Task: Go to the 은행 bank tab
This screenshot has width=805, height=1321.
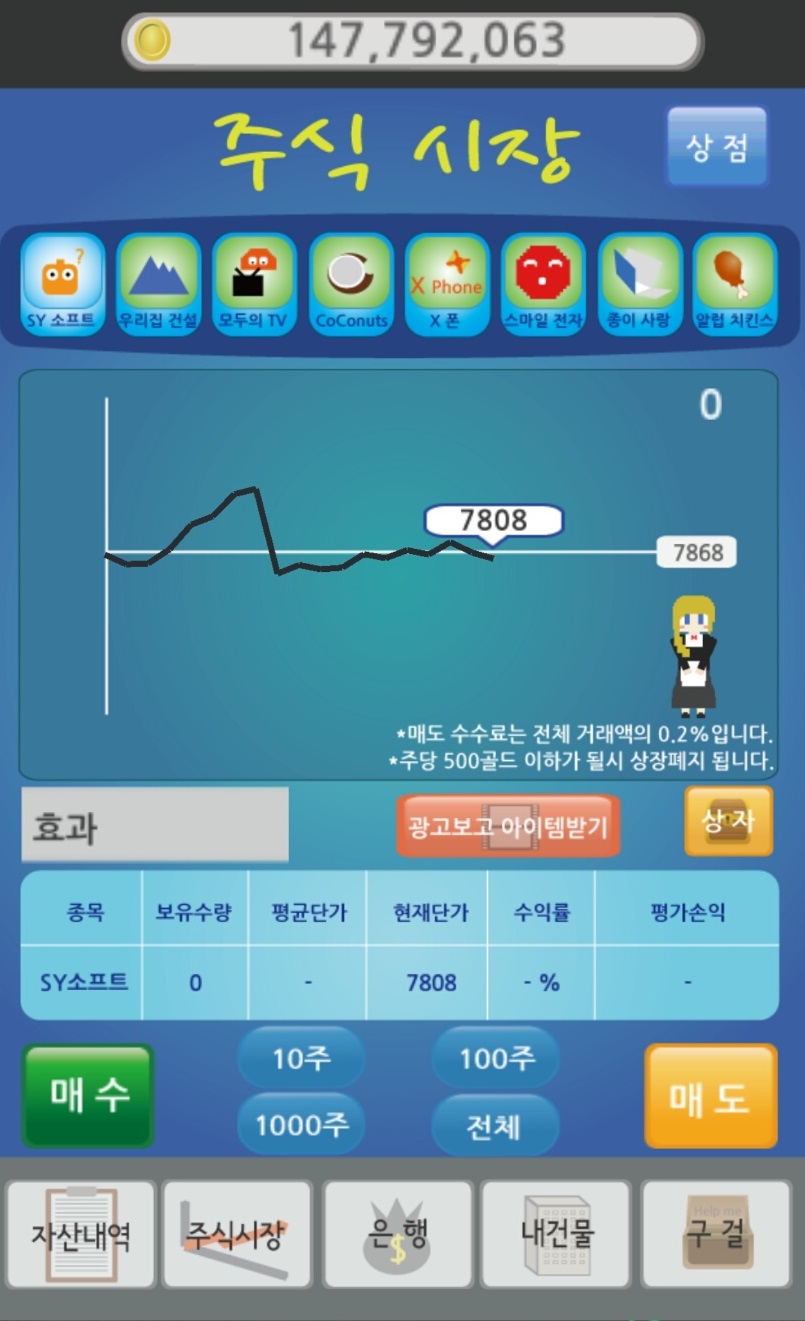Action: point(397,1234)
